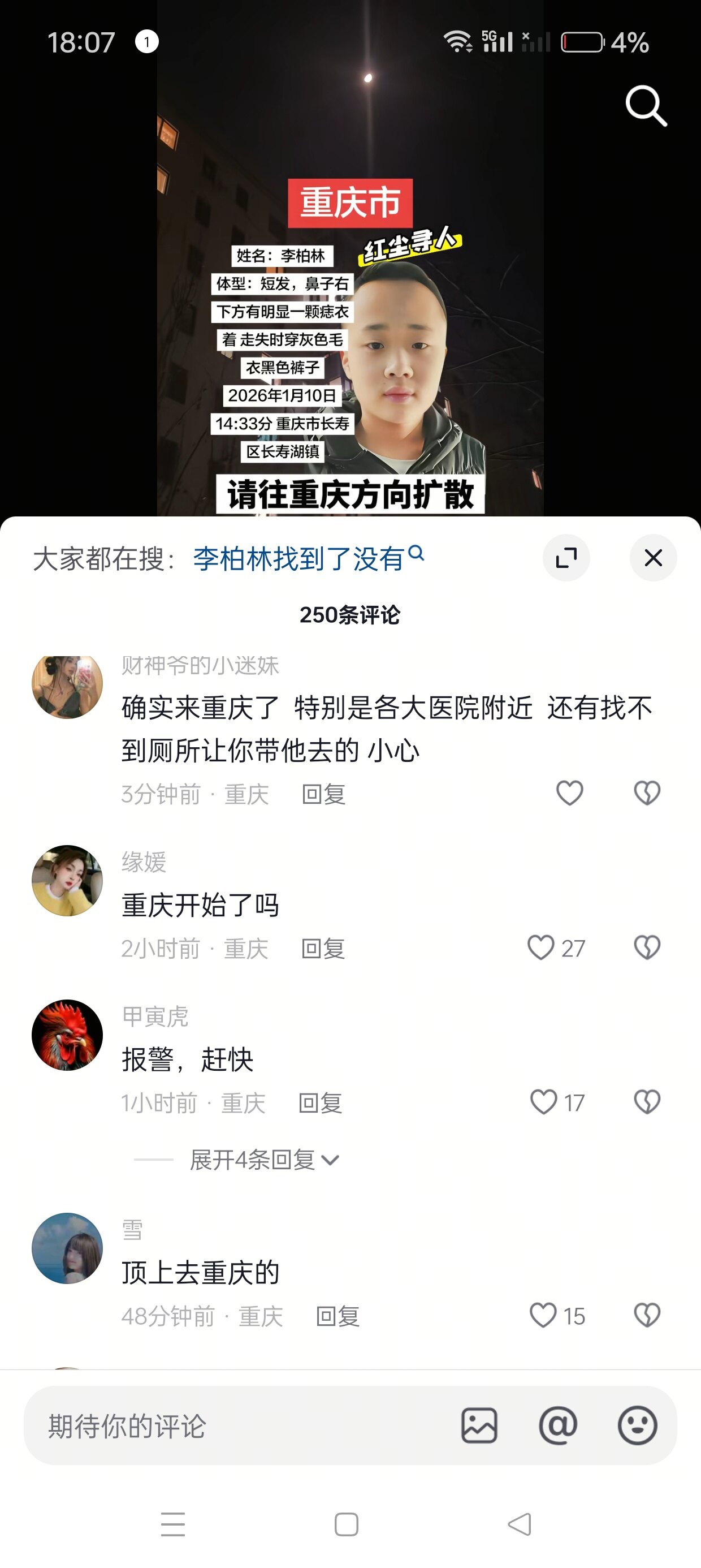Focus the 期待你的评论 comment field
The image size is (701, 1568).
point(231,1425)
